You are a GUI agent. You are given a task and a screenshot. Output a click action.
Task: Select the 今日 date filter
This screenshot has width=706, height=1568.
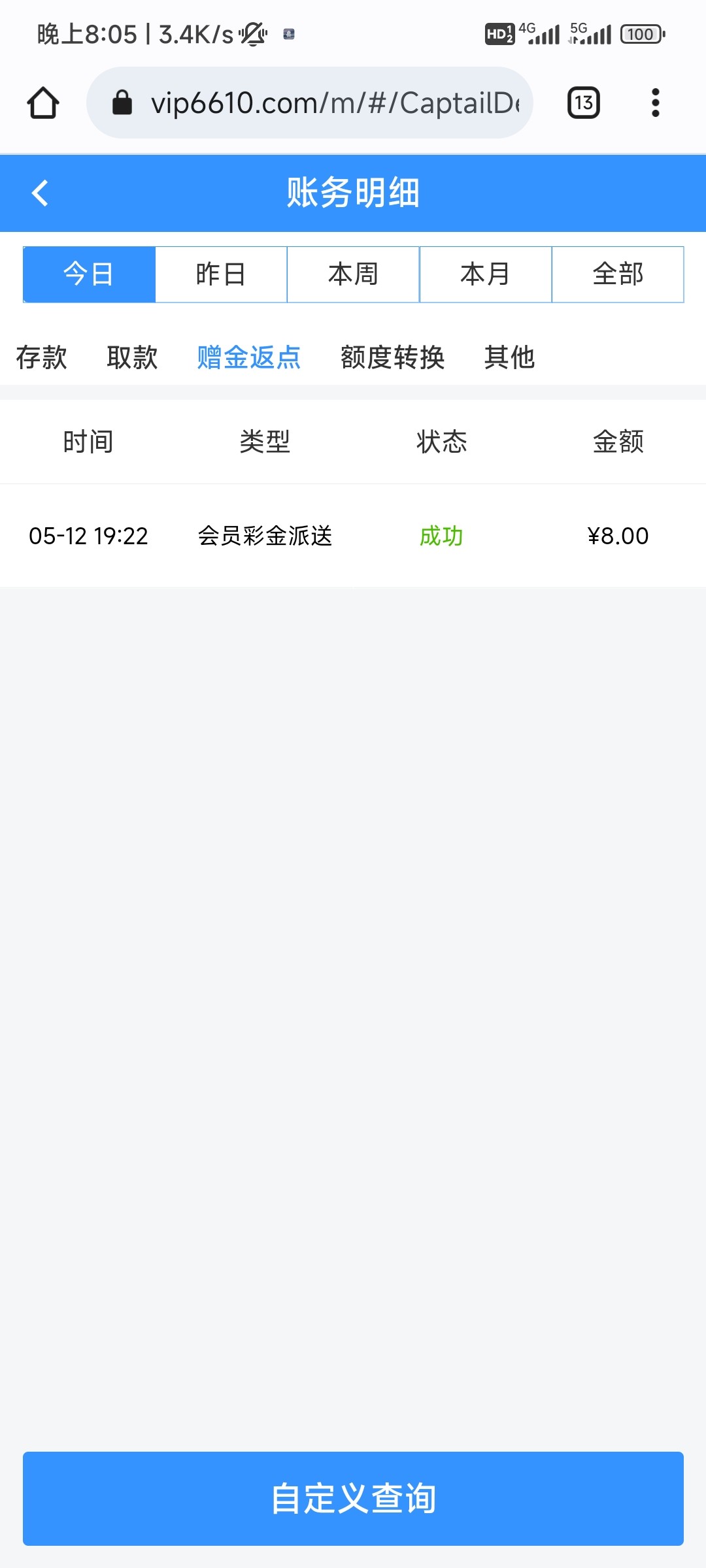coord(89,274)
